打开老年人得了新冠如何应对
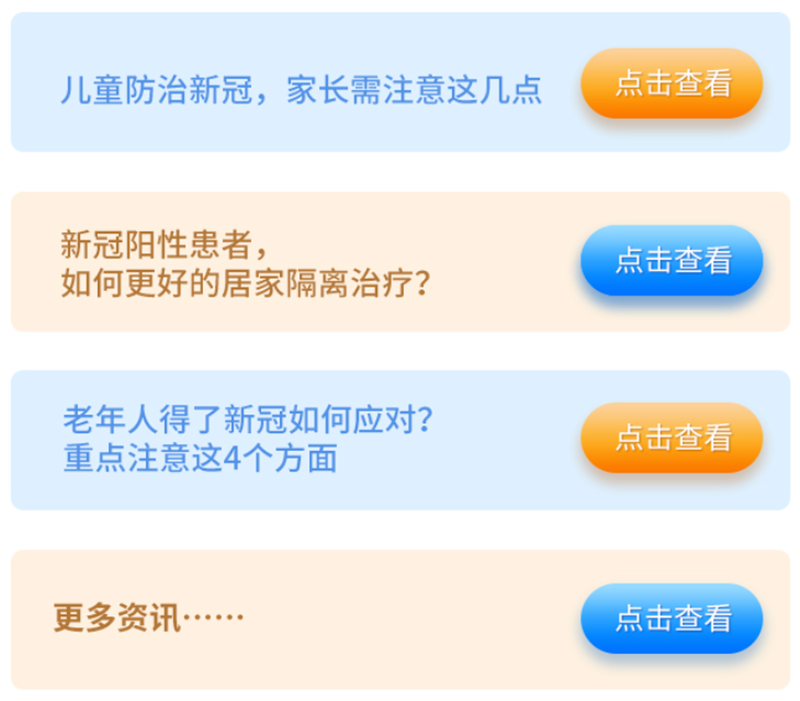800x701 pixels. [x=671, y=438]
